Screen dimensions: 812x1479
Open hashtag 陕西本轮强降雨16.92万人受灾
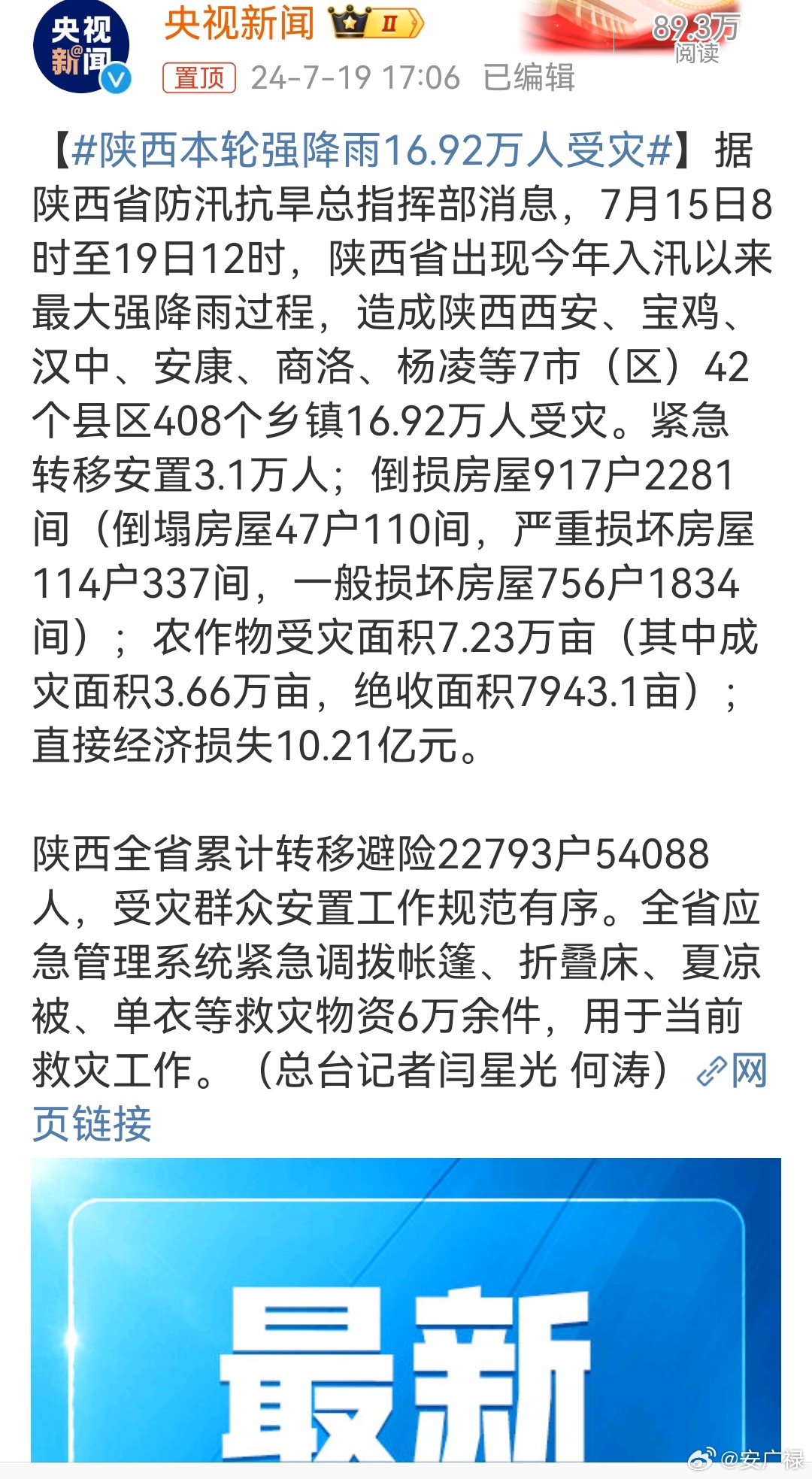[x=372, y=150]
